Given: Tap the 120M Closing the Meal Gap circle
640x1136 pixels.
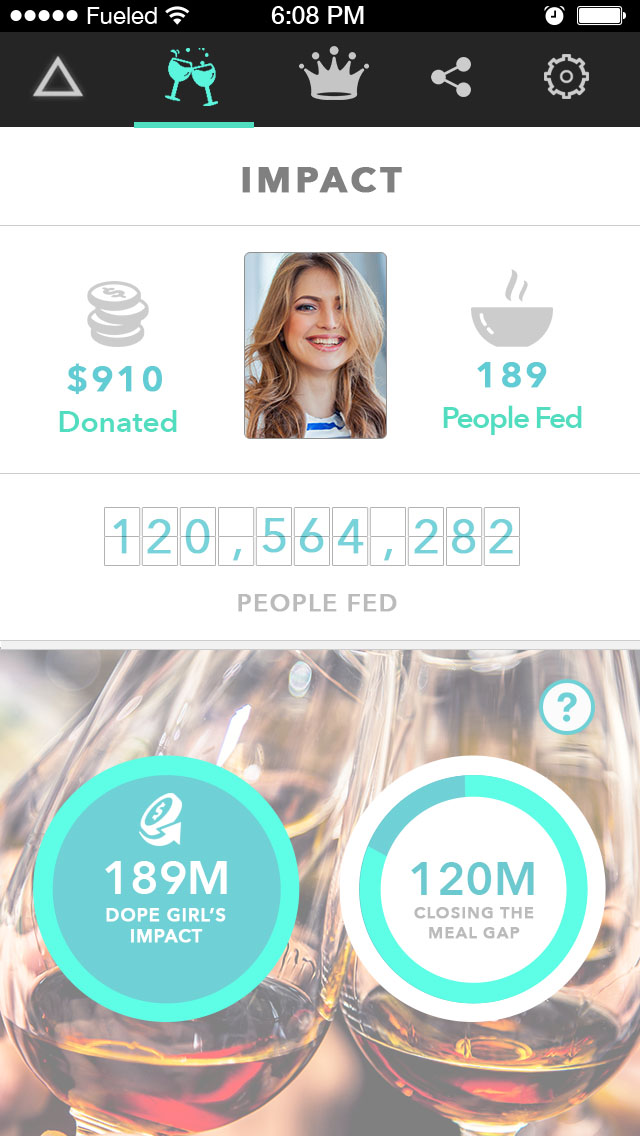Looking at the screenshot, I should coord(472,889).
